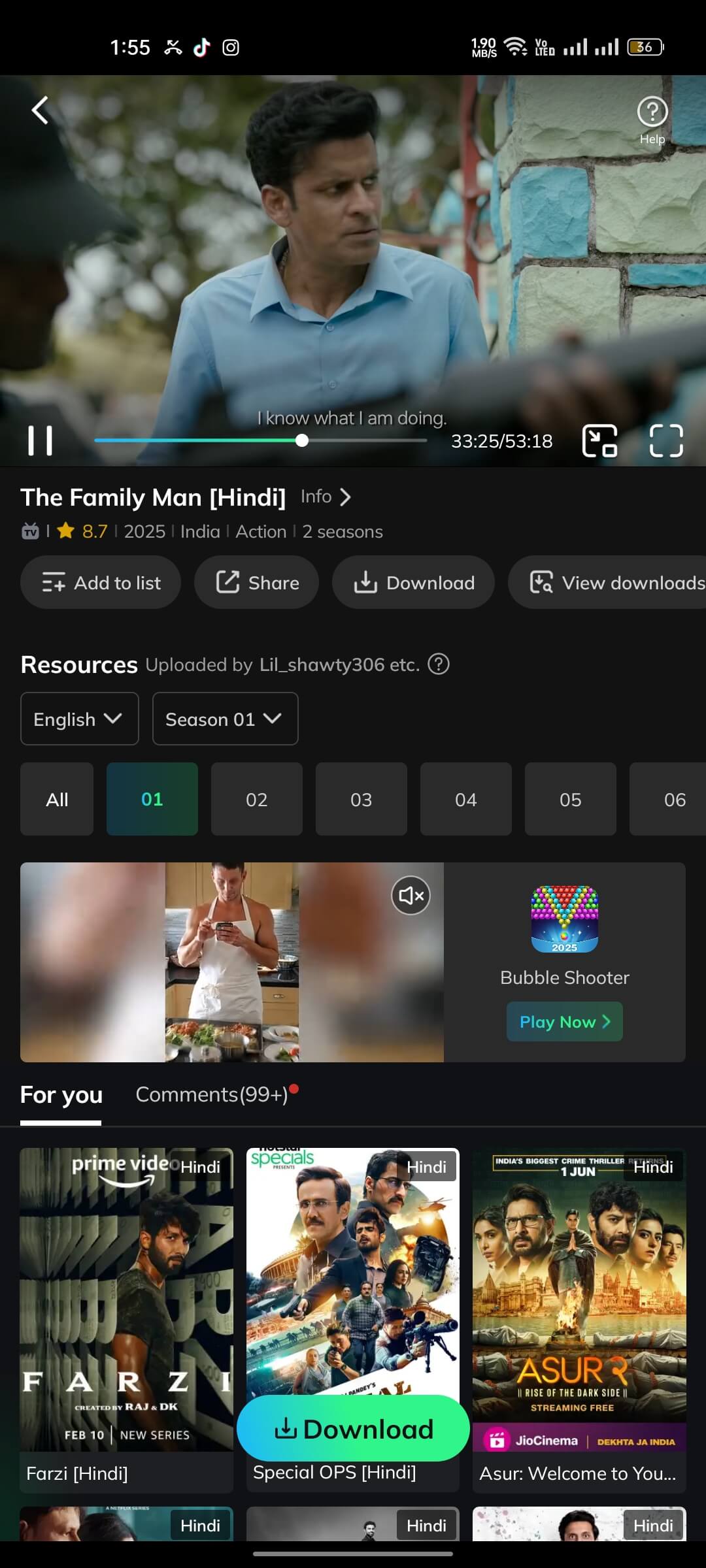
Task: Expand the Season 01 dropdown
Action: (225, 719)
